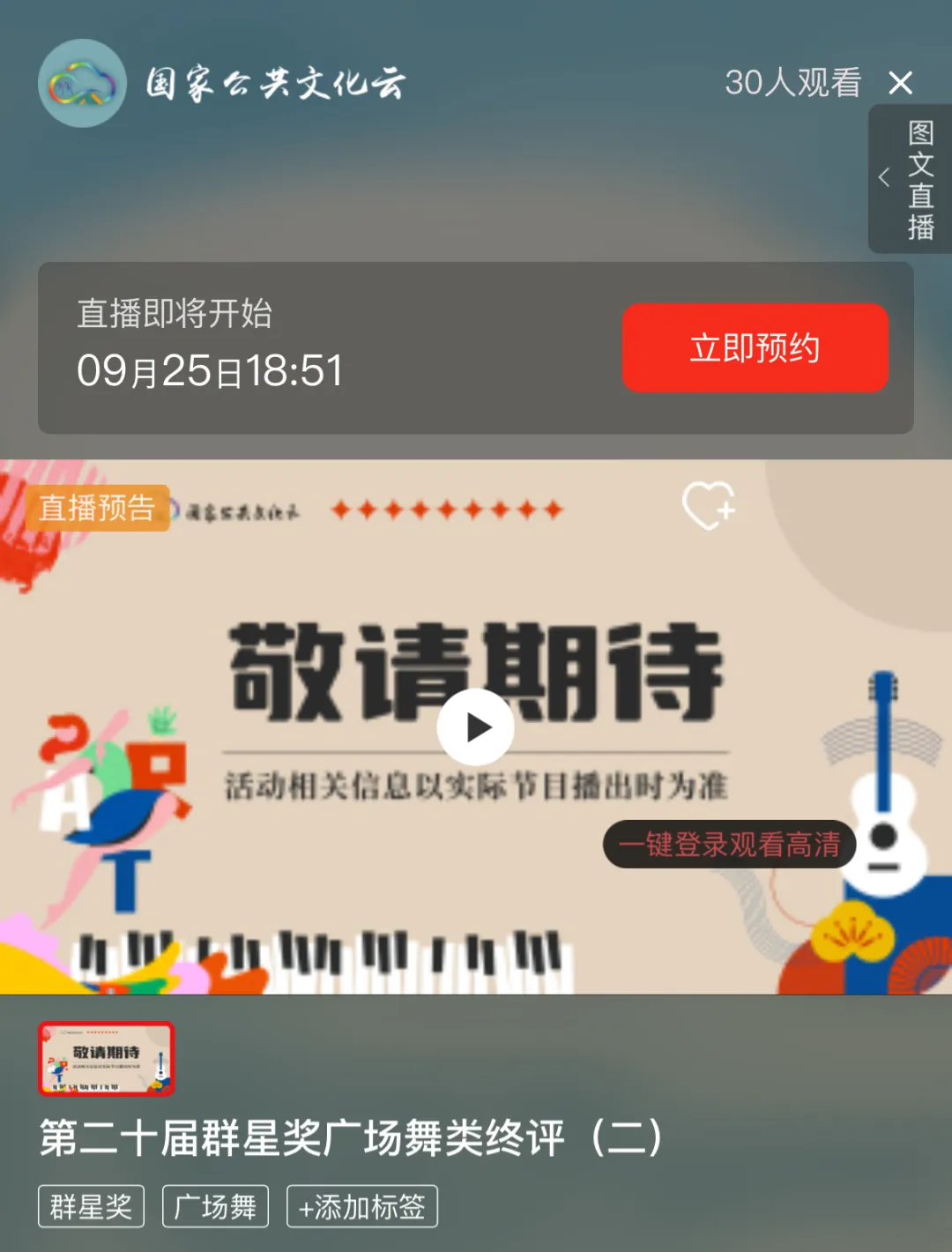This screenshot has width=952, height=1252.
Task: Open the 国家公共文化云 channel profile
Action: 82,83
